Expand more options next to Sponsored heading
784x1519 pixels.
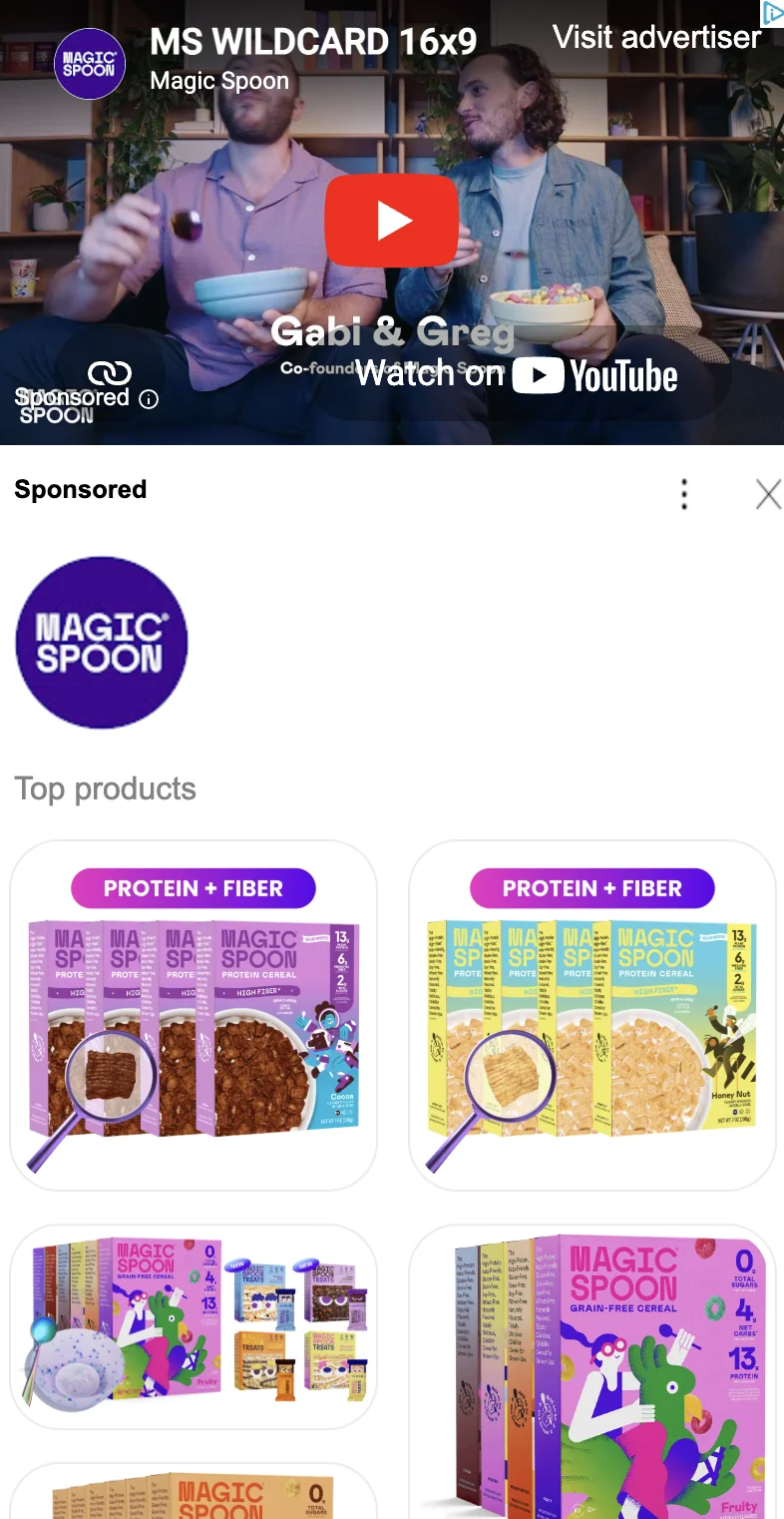pos(684,494)
